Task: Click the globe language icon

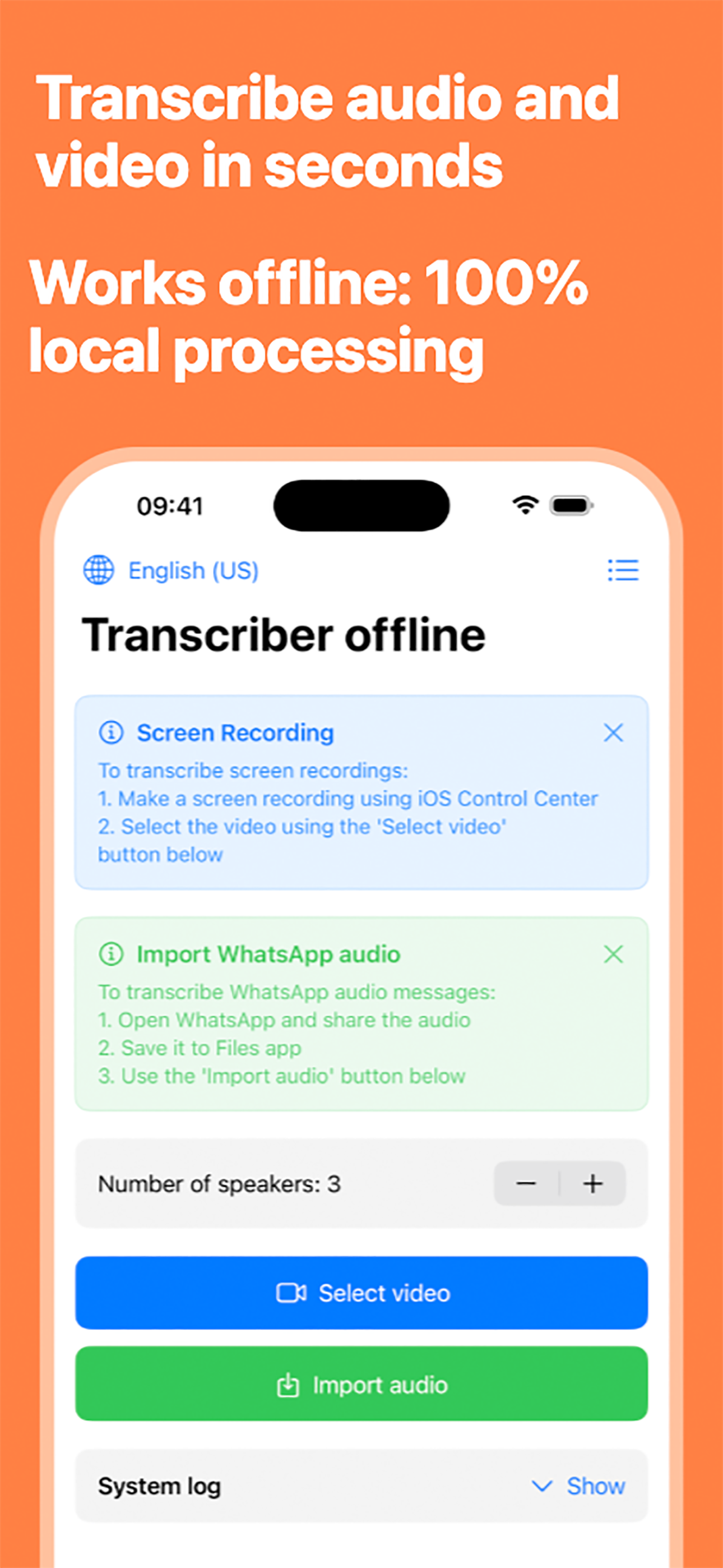Action: click(99, 571)
